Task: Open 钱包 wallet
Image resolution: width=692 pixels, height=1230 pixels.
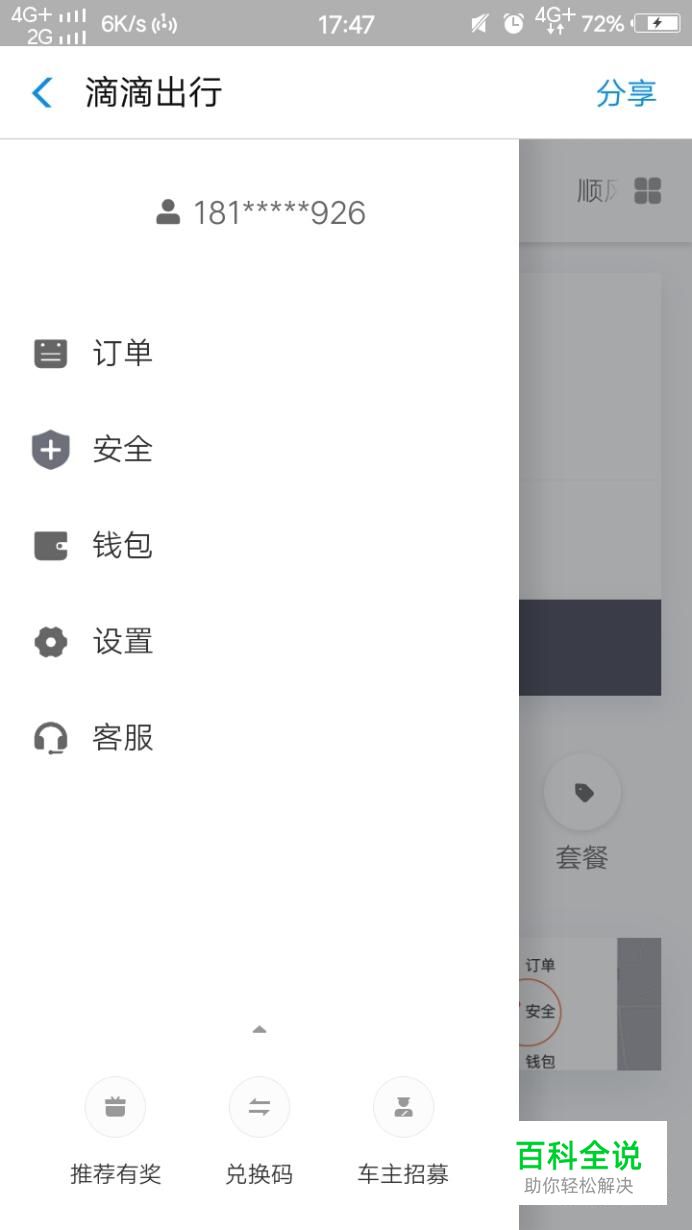Action: coord(259,545)
